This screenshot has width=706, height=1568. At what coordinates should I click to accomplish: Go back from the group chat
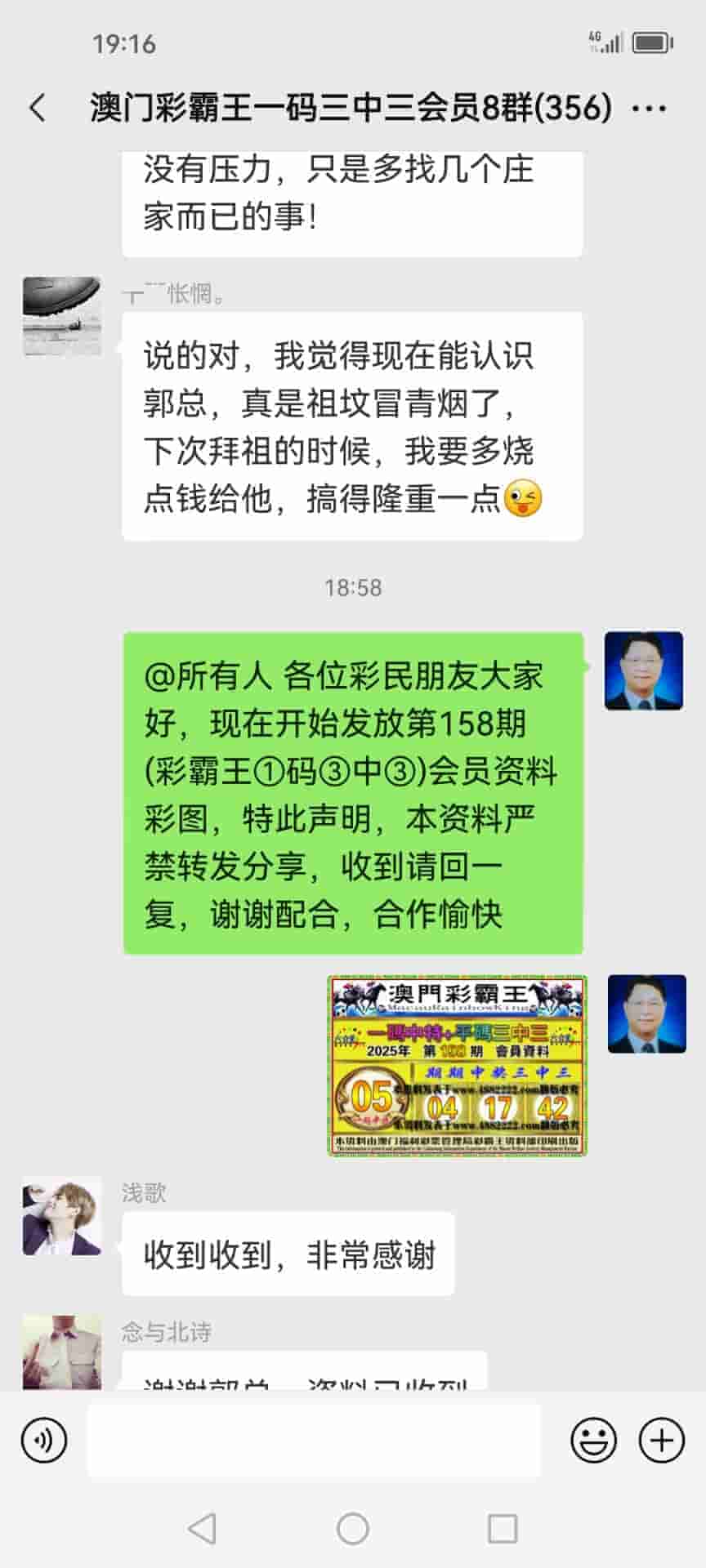pyautogui.click(x=38, y=108)
